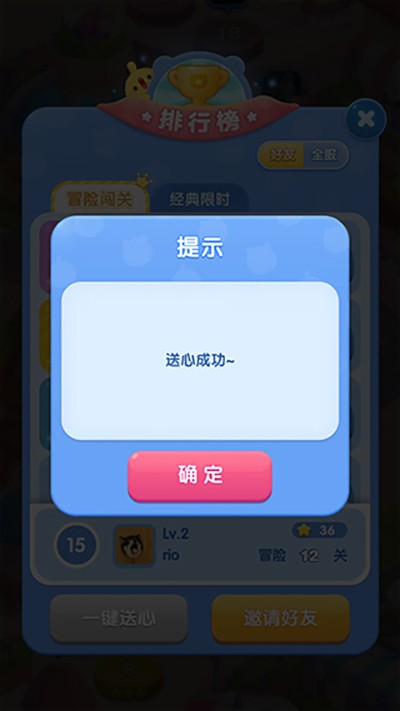
Task: Open the 经典限时 tab
Action: click(x=200, y=199)
